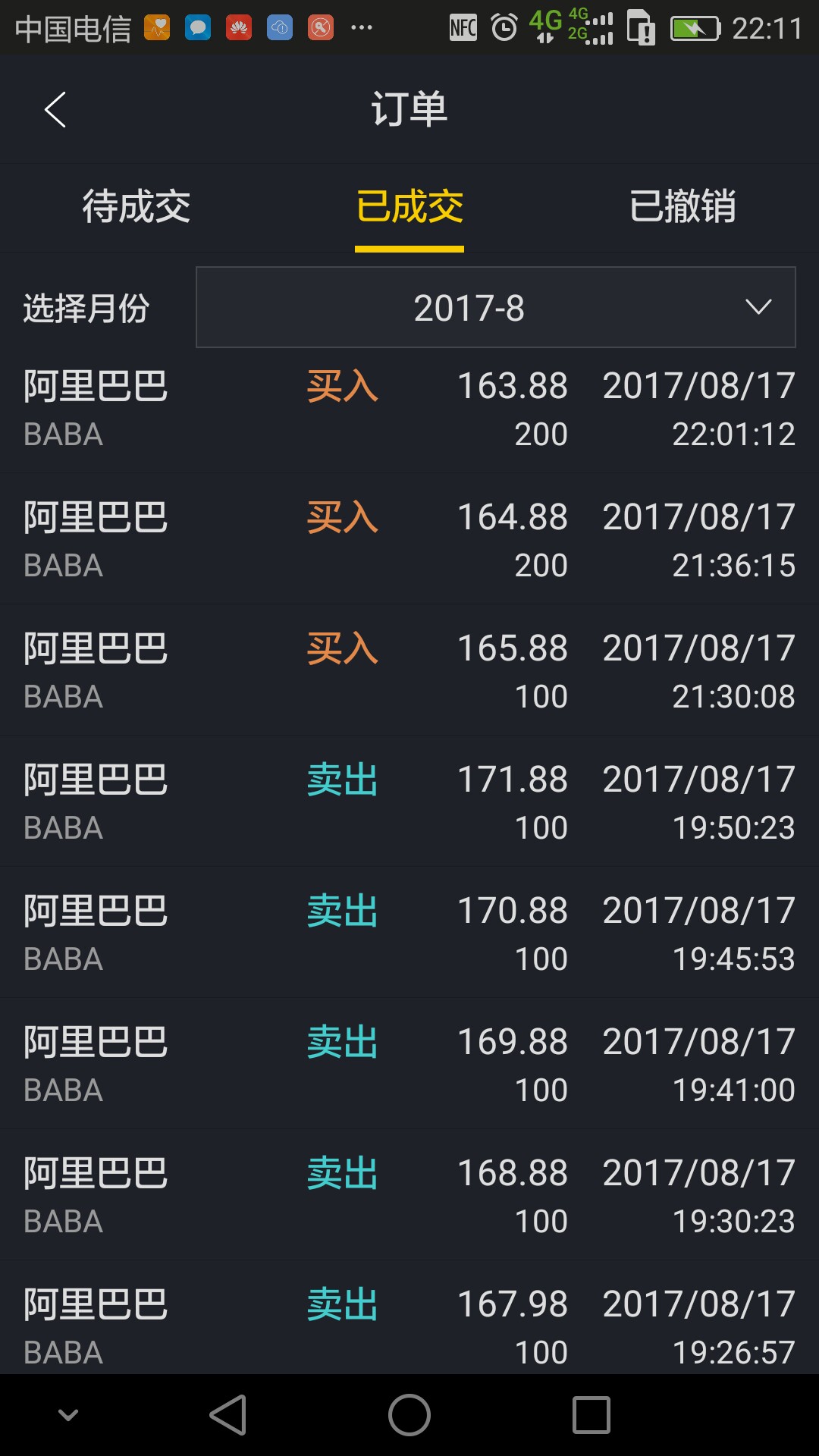
Task: Open the BABA buy order at 163.88
Action: pos(409,409)
